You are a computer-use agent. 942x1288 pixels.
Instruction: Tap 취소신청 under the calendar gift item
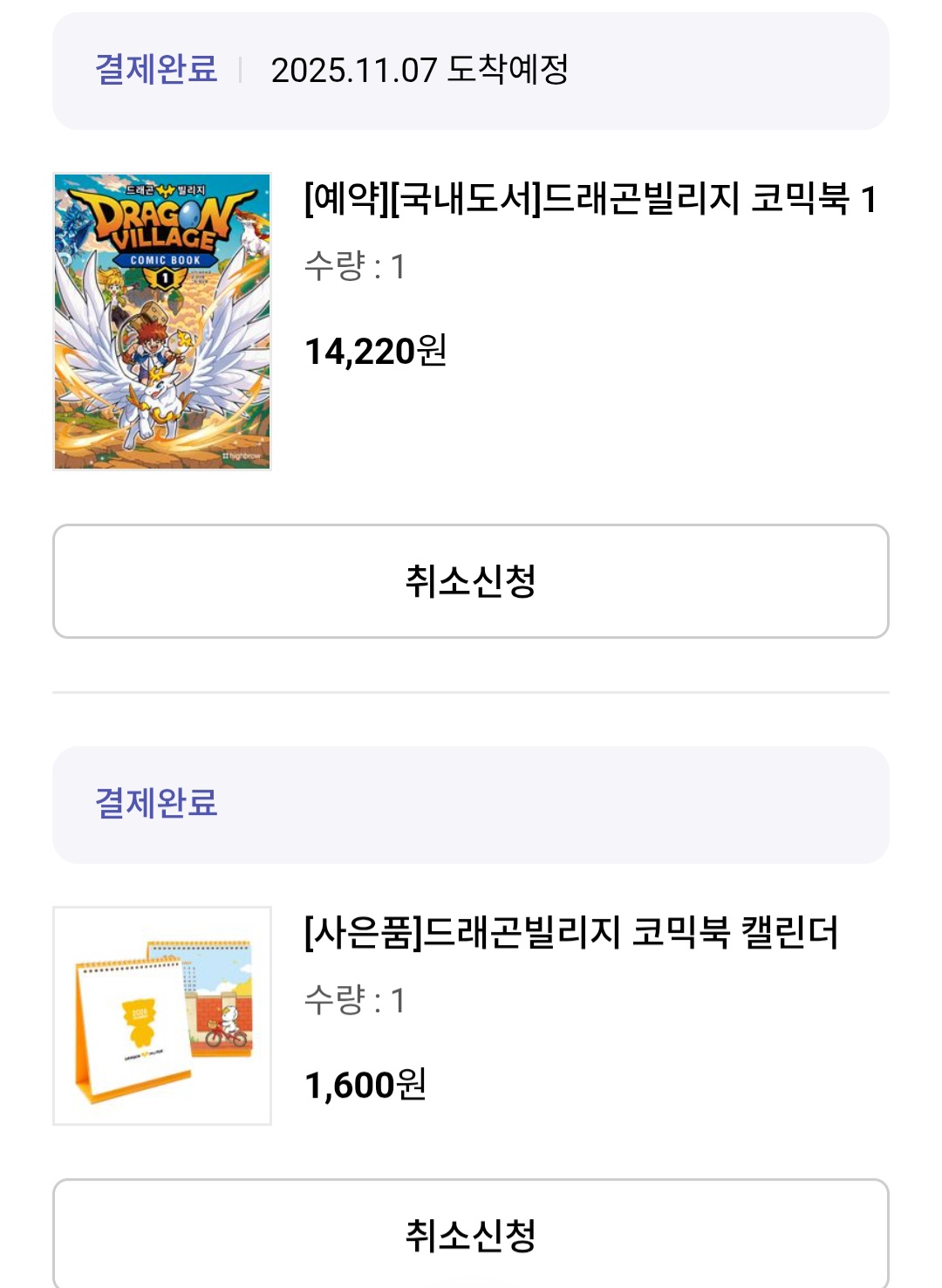[x=471, y=1234]
